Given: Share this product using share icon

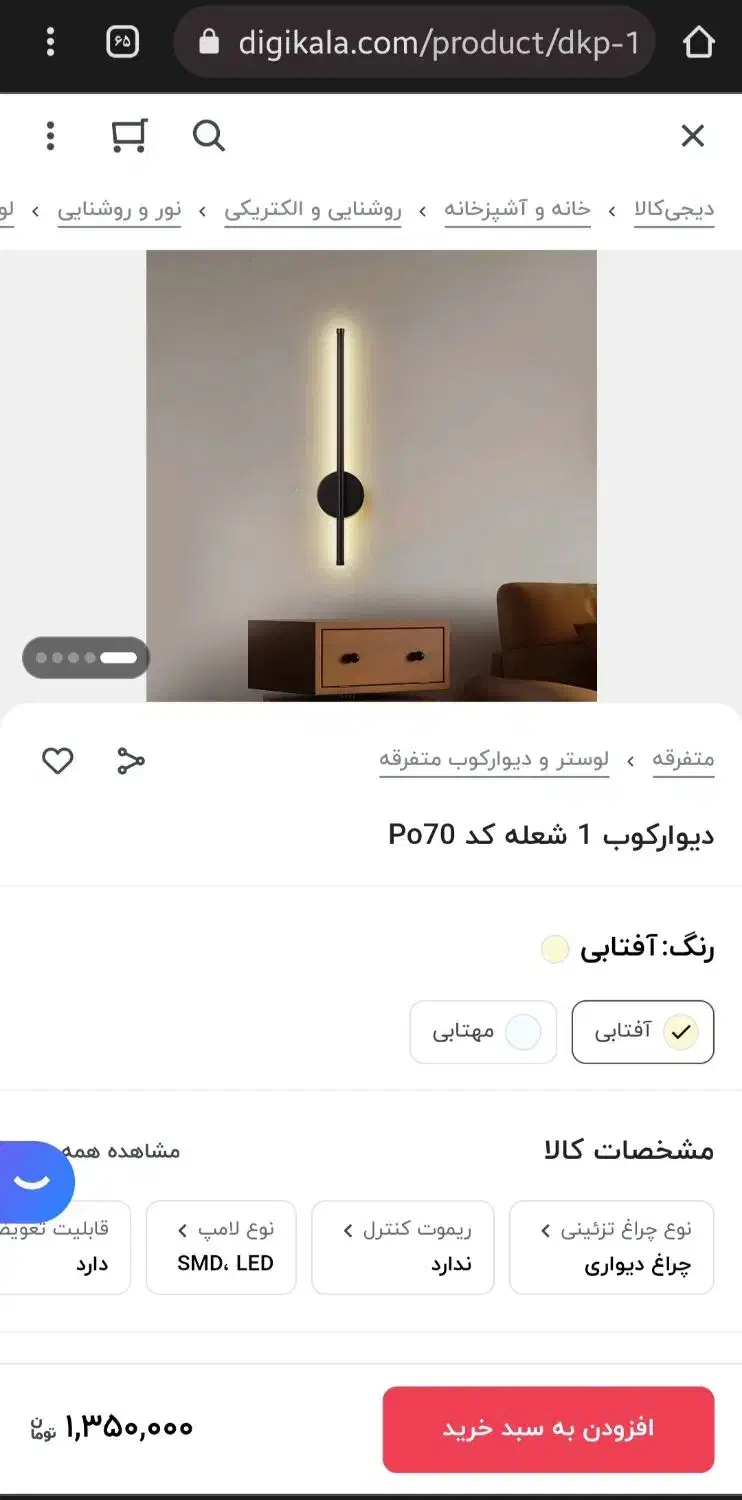Looking at the screenshot, I should point(129,761).
